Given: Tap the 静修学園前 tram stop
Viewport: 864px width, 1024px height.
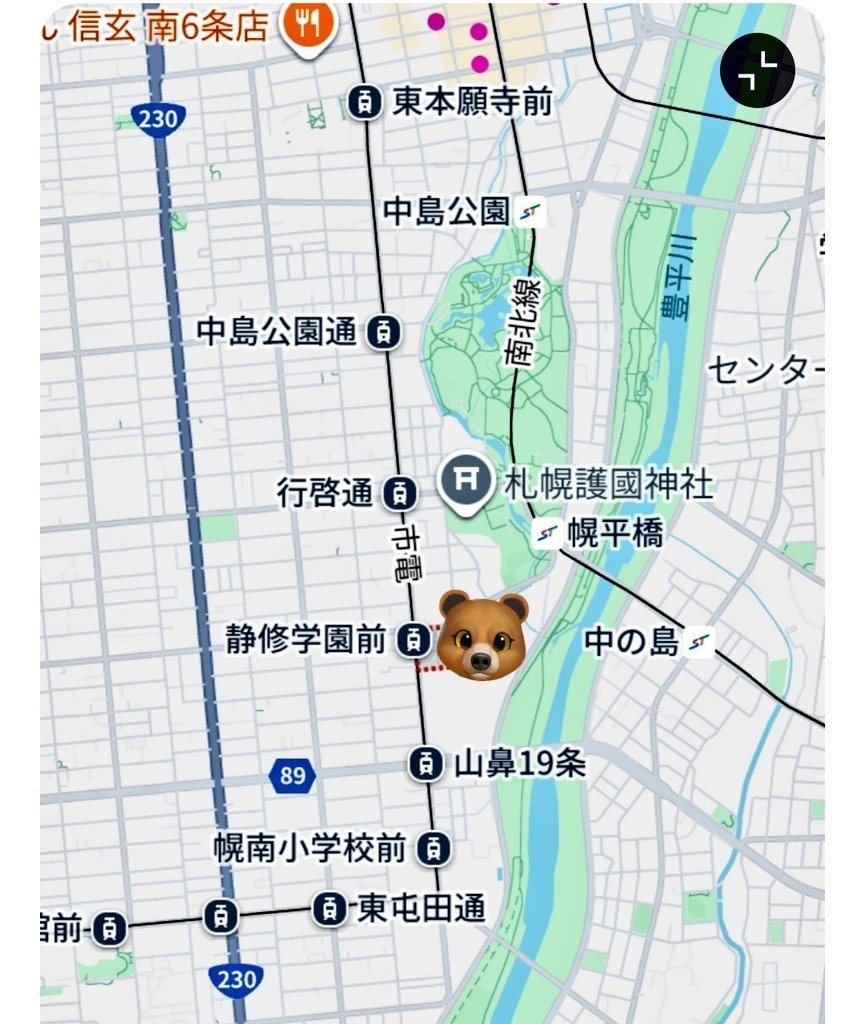Looking at the screenshot, I should (x=411, y=640).
